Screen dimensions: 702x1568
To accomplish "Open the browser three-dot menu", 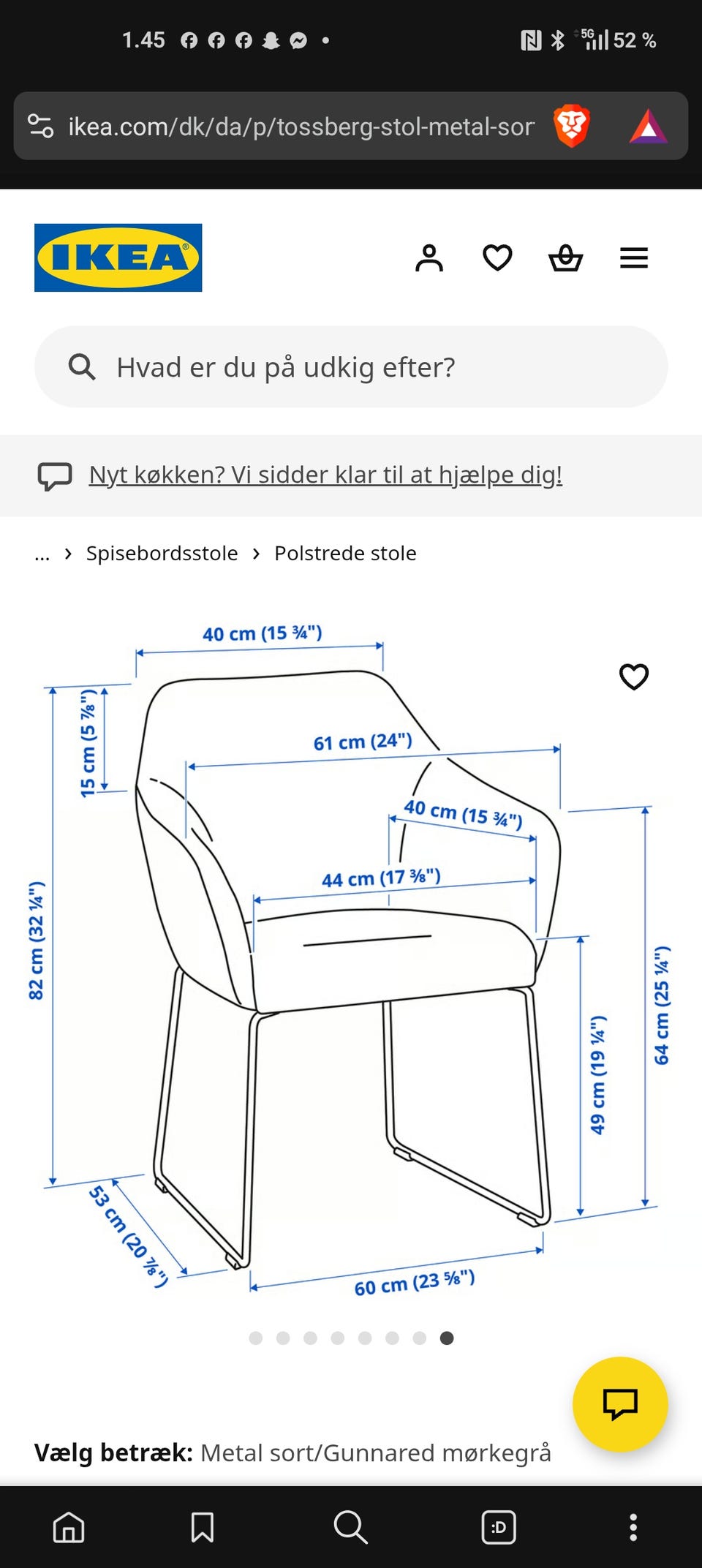I will tap(633, 1527).
